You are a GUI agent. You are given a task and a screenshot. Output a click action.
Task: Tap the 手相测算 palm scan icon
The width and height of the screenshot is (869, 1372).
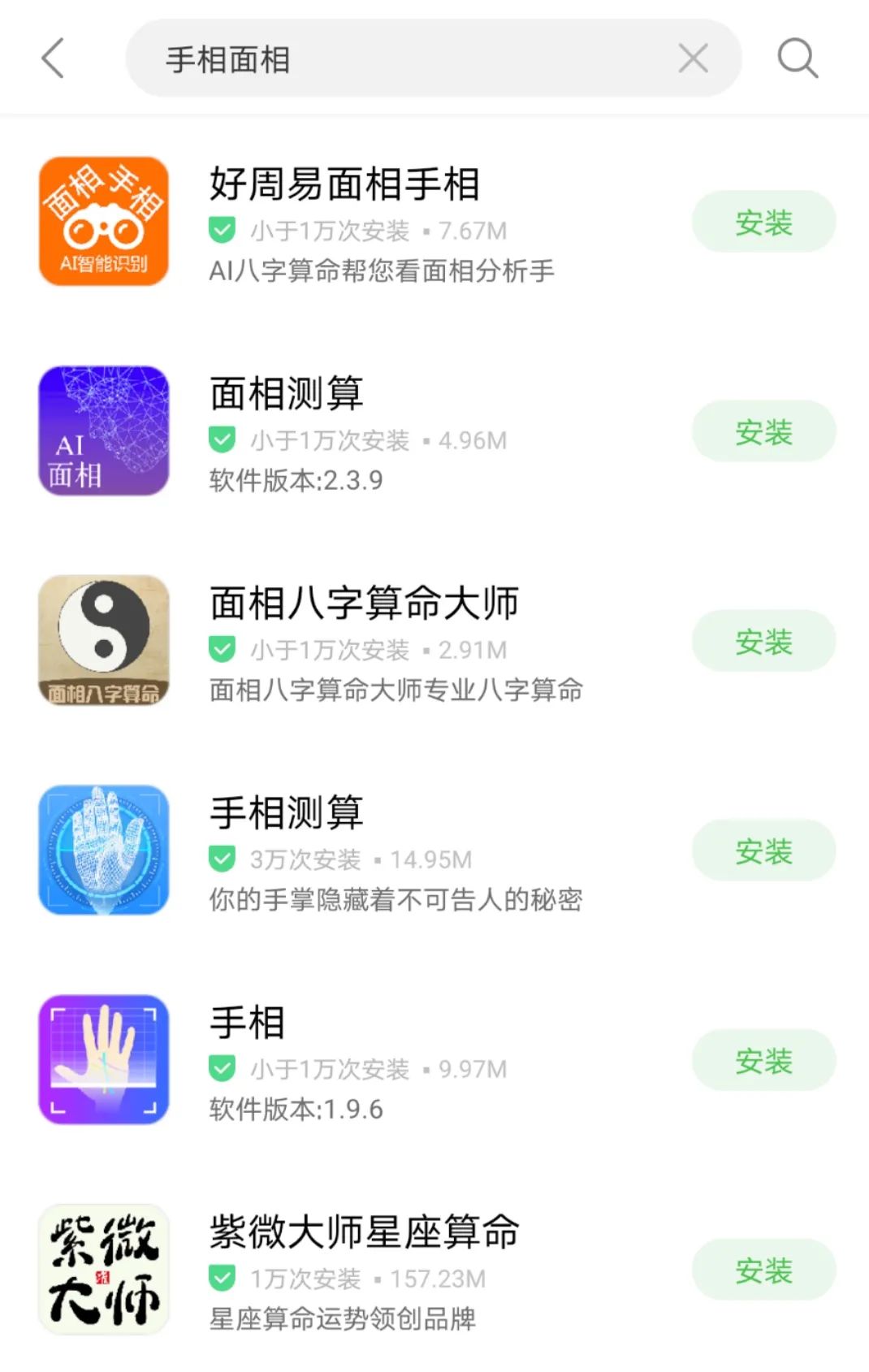[x=103, y=850]
